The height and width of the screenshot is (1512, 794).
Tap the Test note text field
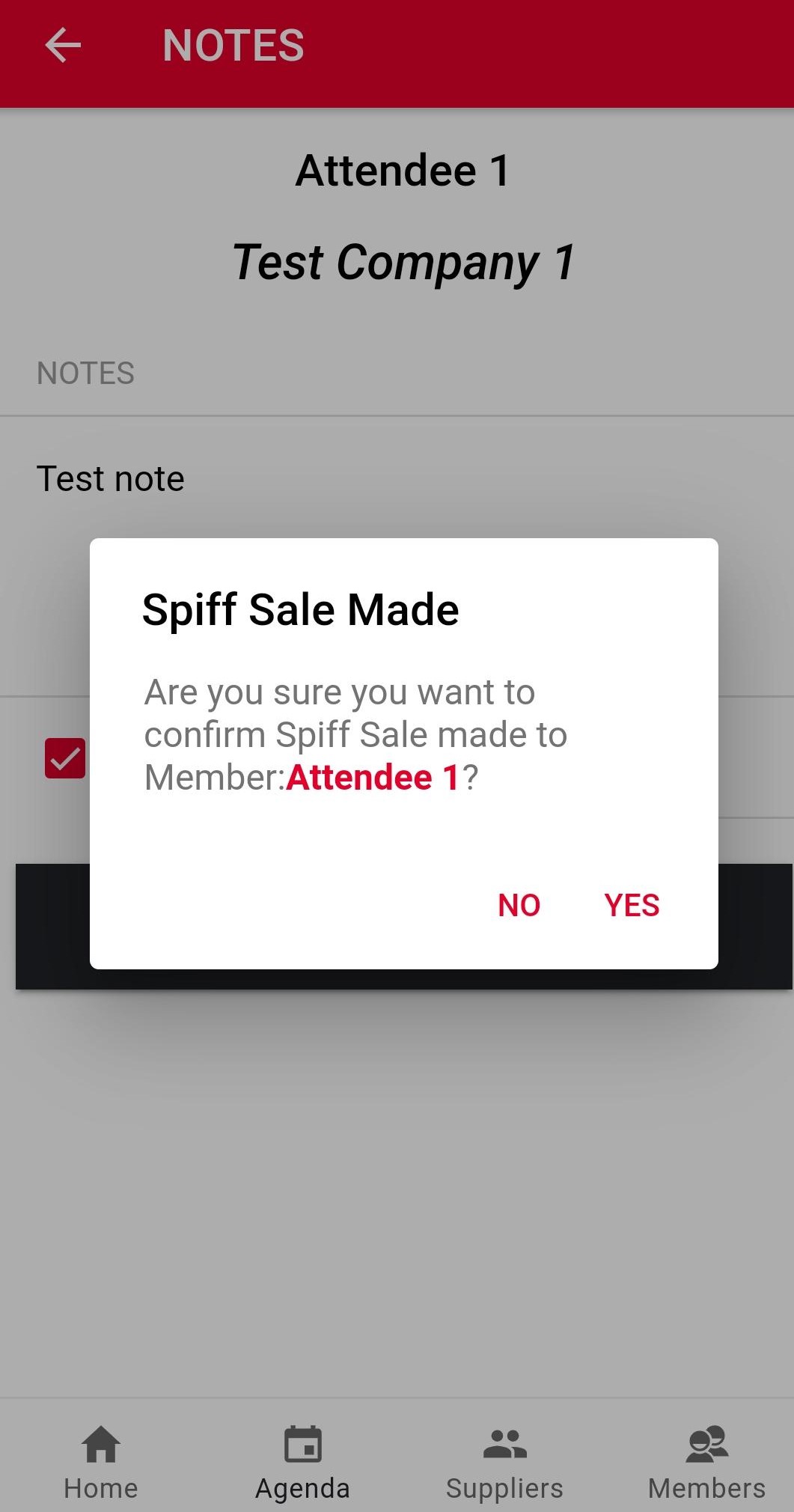click(x=397, y=555)
